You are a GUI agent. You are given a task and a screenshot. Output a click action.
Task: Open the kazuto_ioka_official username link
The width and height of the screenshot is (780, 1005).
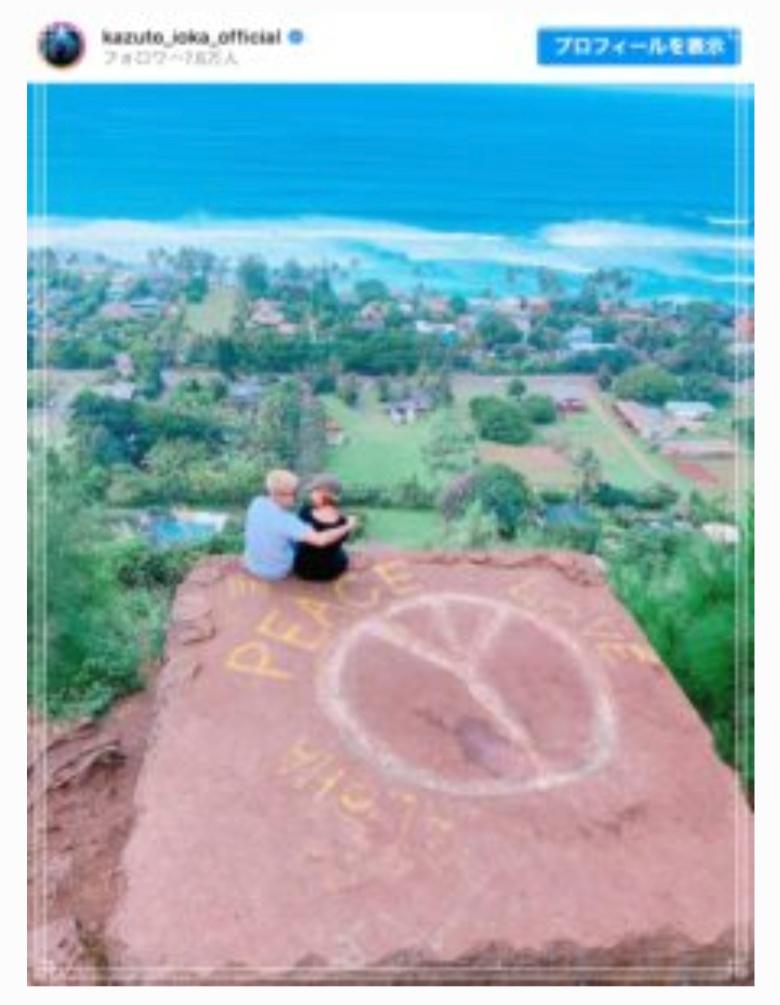(191, 37)
